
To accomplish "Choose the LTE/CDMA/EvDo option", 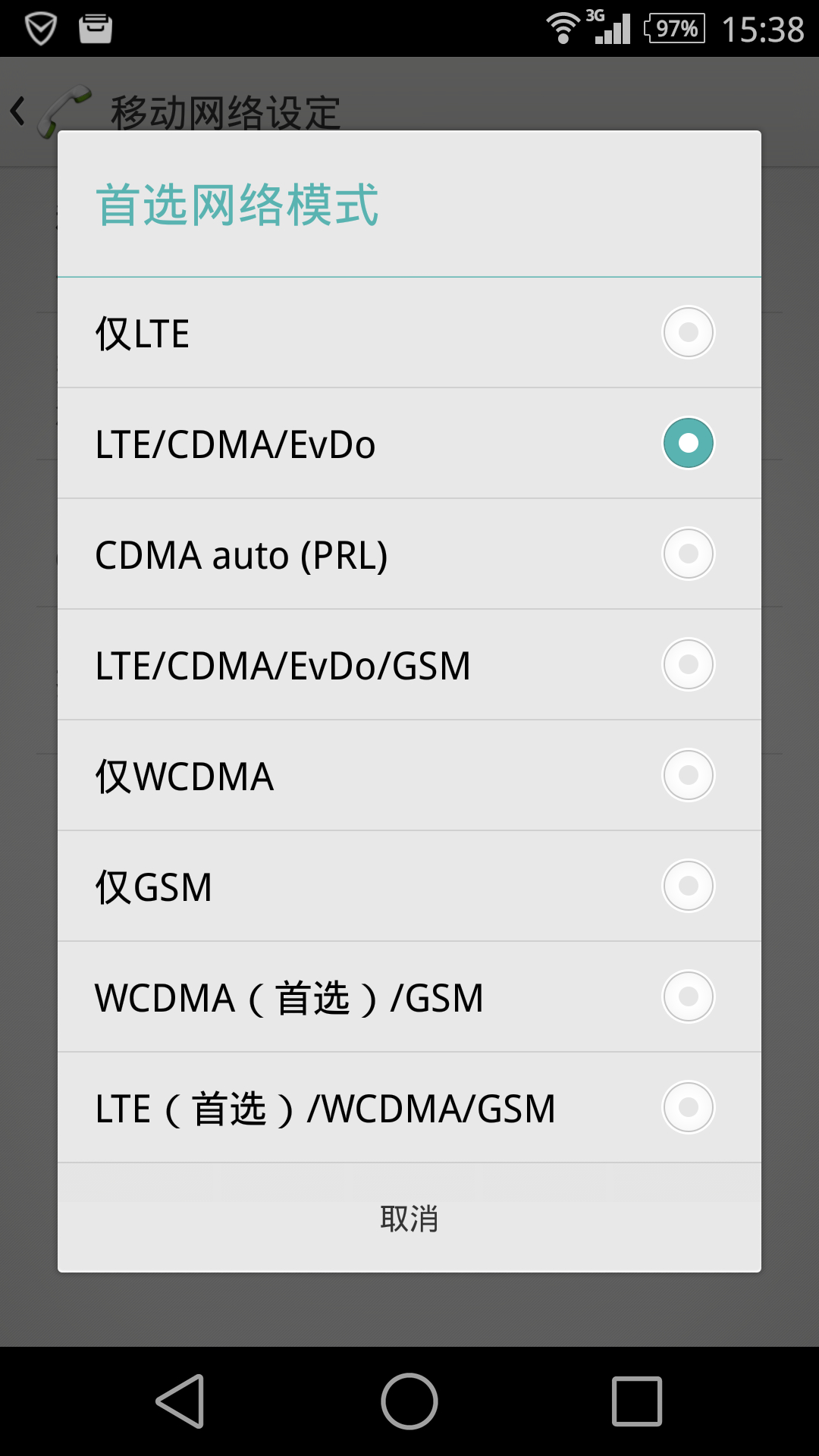I will pyautogui.click(x=409, y=444).
